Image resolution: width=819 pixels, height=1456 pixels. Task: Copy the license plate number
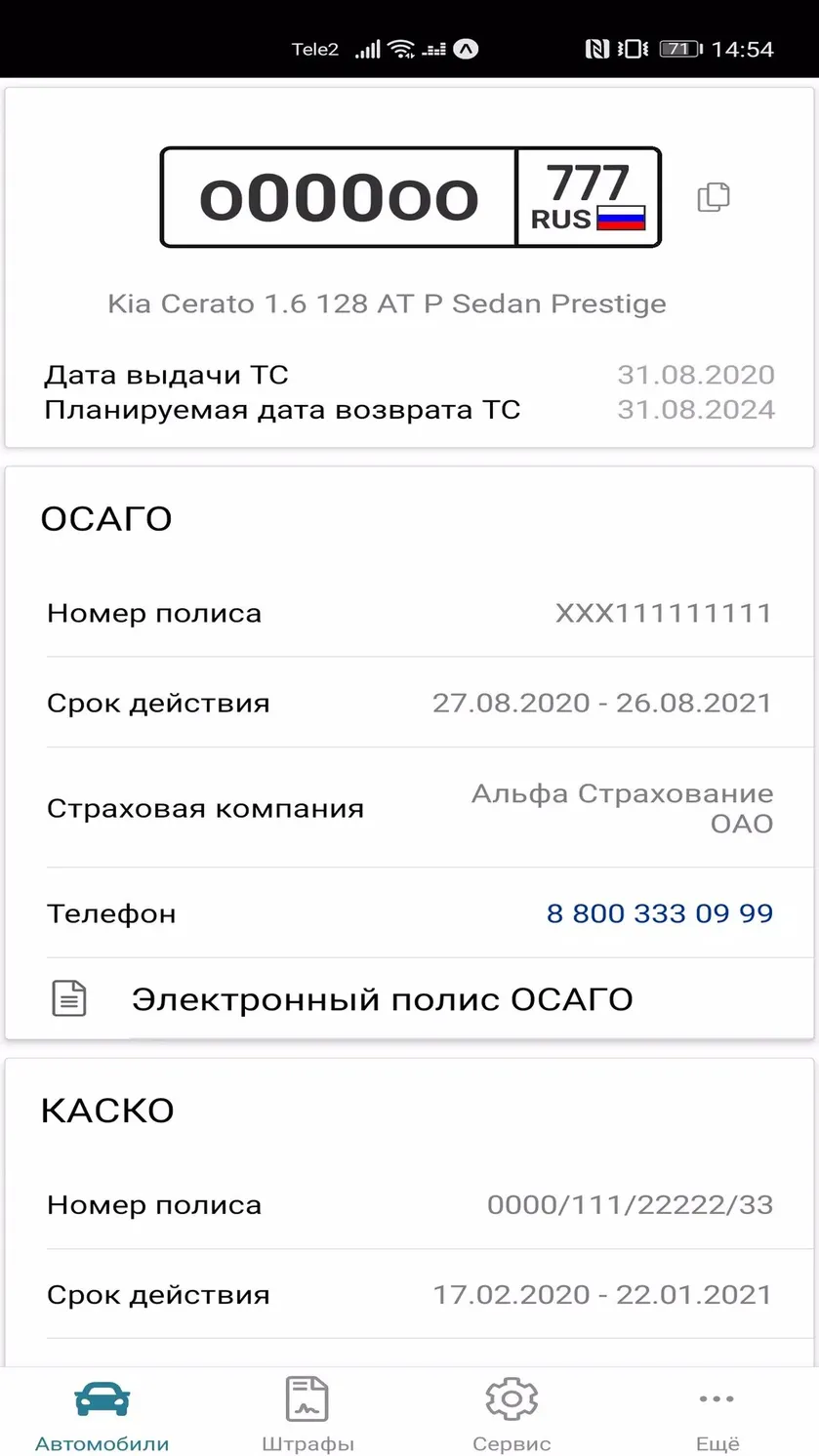tap(714, 197)
